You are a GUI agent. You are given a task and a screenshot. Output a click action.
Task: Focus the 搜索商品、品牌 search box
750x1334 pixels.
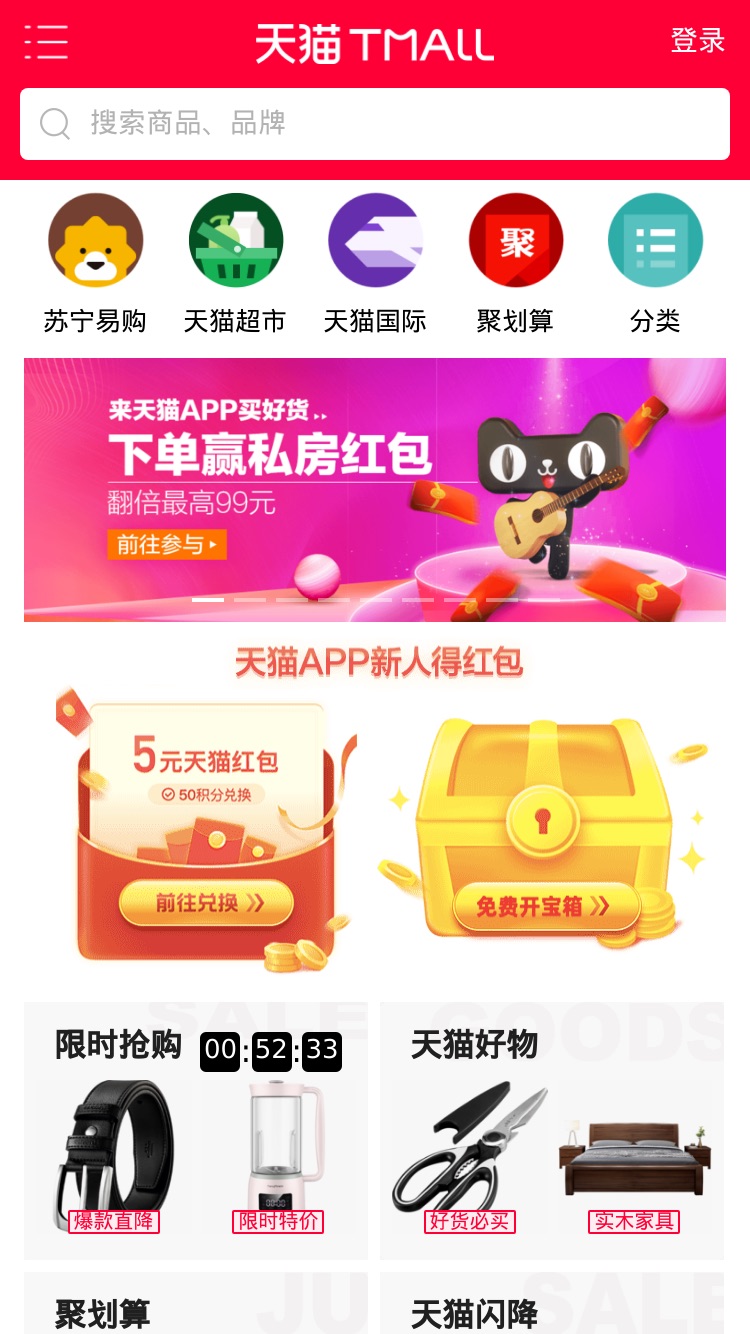[375, 124]
